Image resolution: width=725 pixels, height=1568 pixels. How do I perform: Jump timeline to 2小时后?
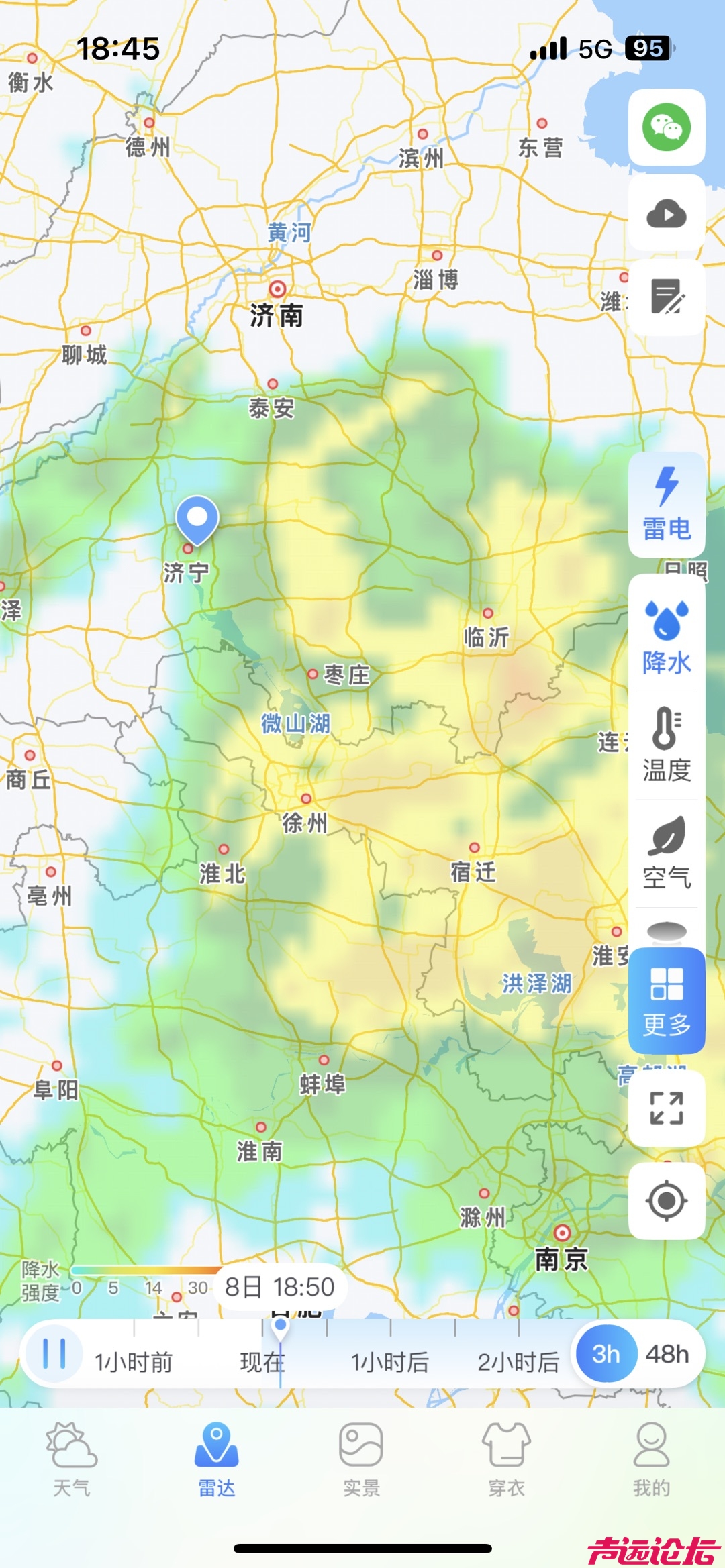[x=518, y=1362]
